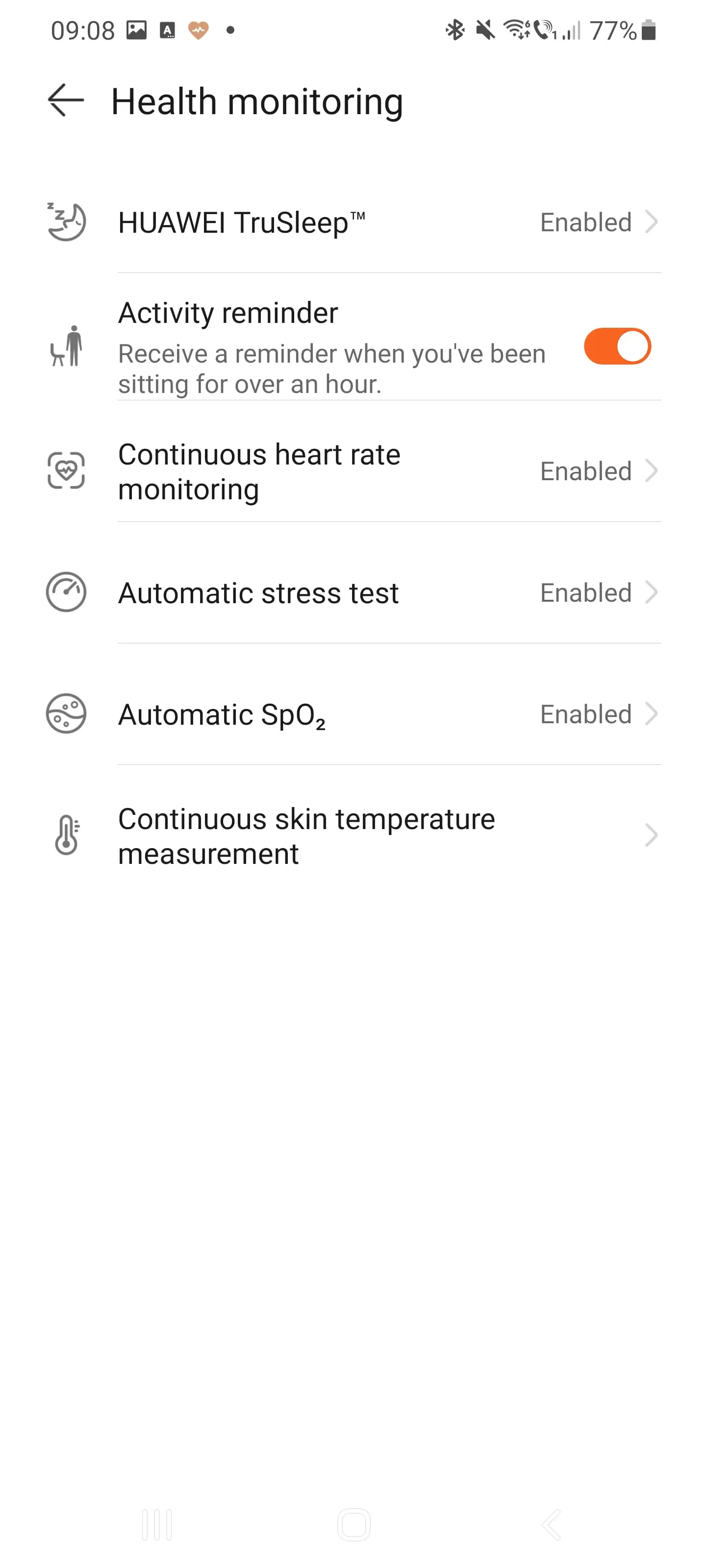This screenshot has height=1568, width=706.
Task: Open Automatic stress test settings
Action: pos(353,592)
